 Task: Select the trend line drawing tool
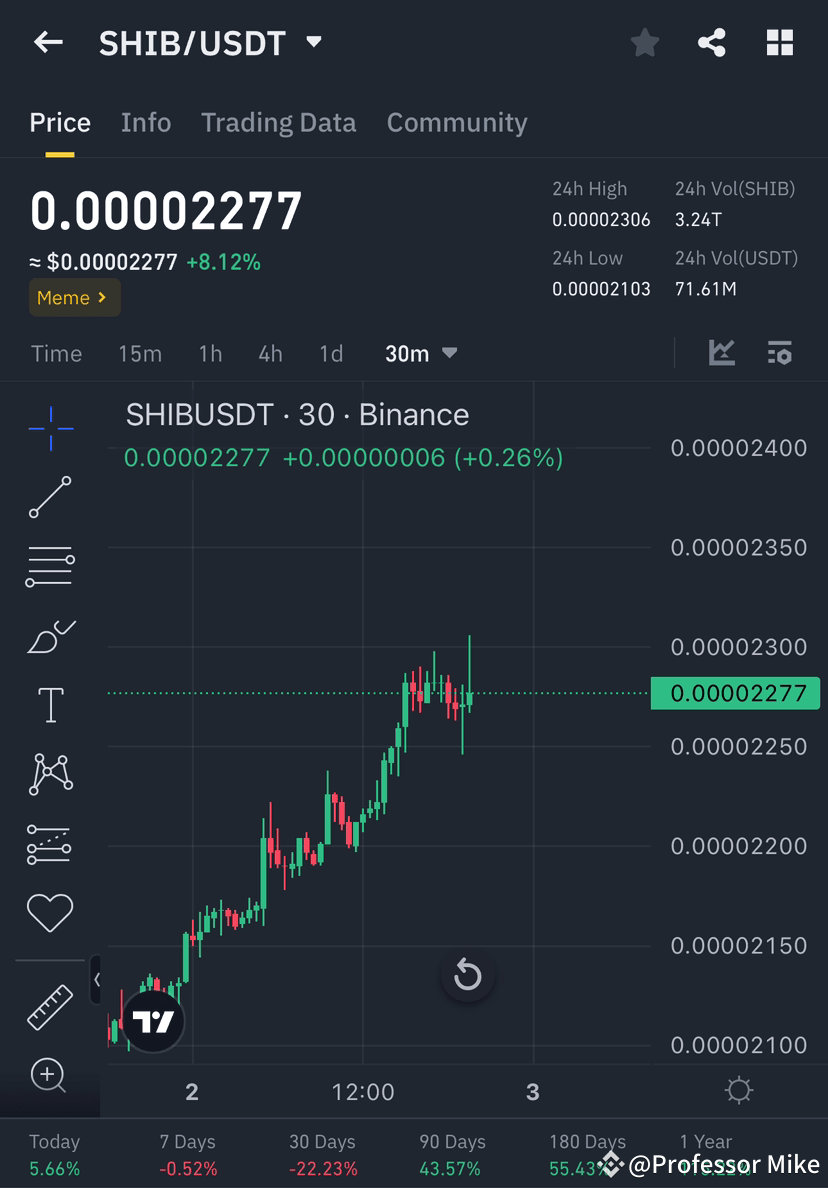[x=50, y=497]
